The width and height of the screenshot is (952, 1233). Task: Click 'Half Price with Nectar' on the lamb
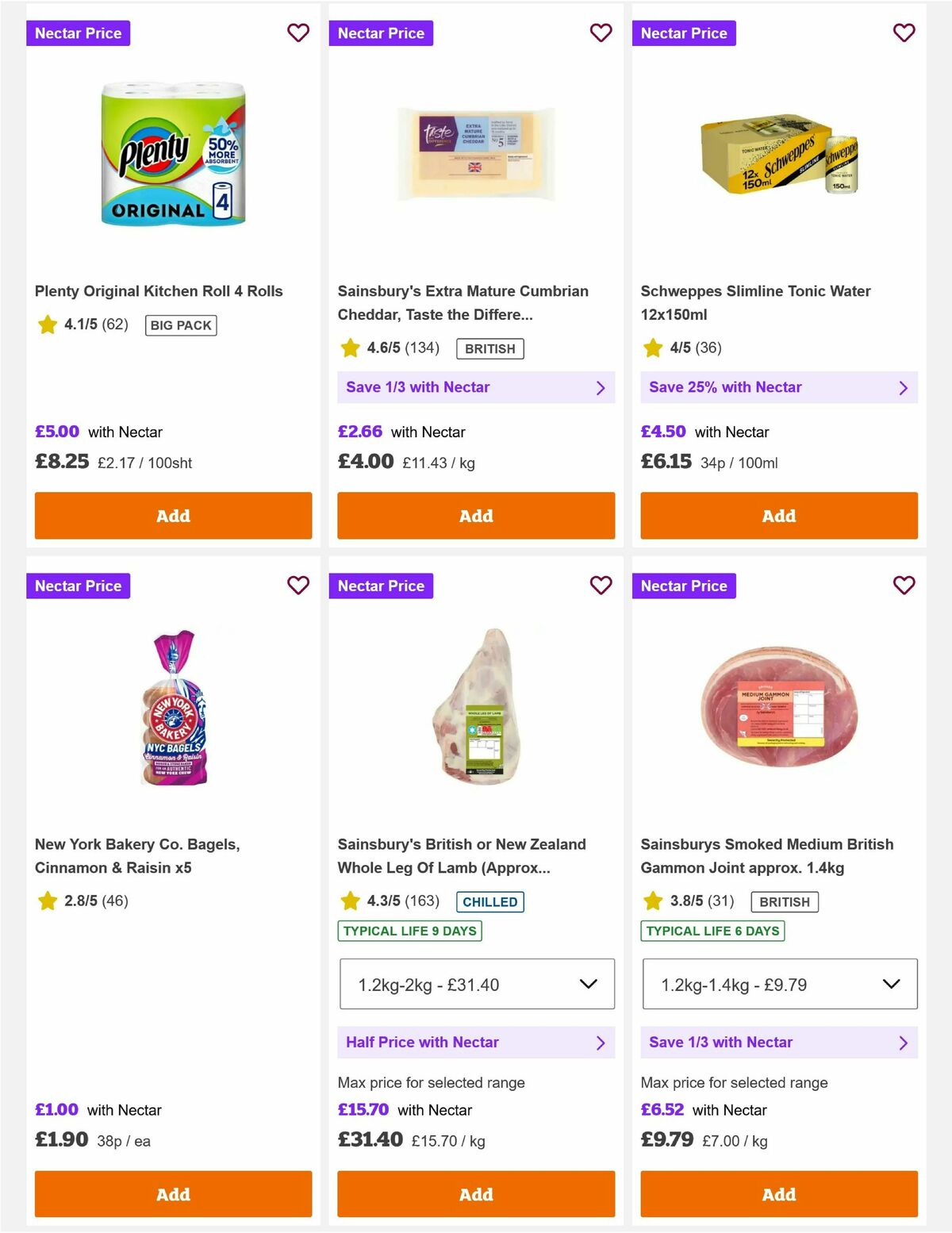click(476, 1042)
